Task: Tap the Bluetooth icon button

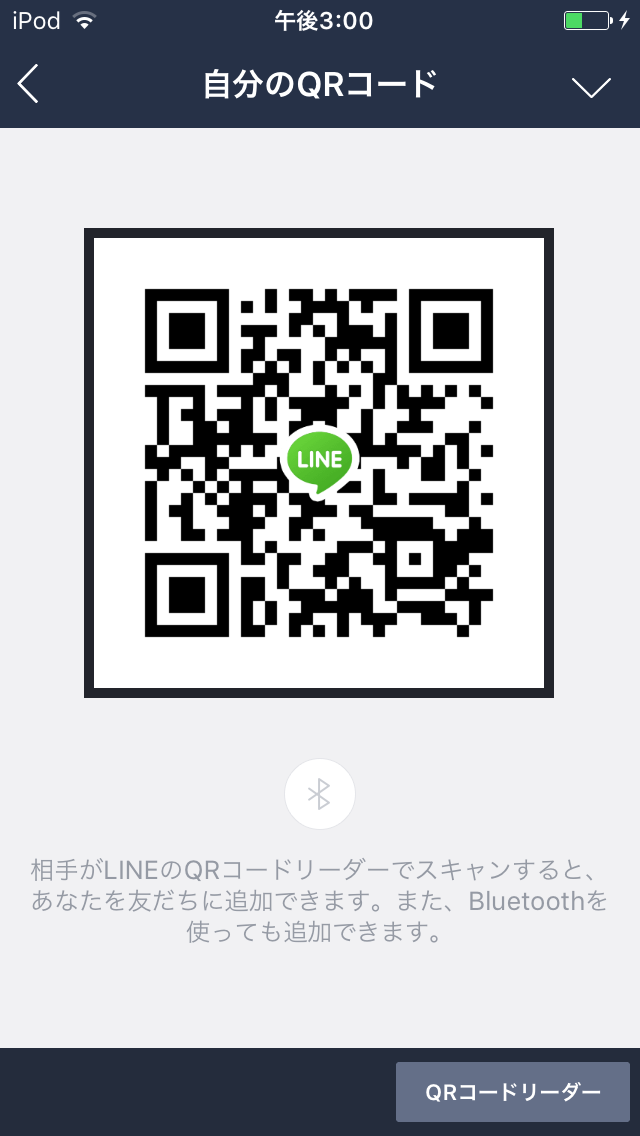Action: (x=320, y=794)
